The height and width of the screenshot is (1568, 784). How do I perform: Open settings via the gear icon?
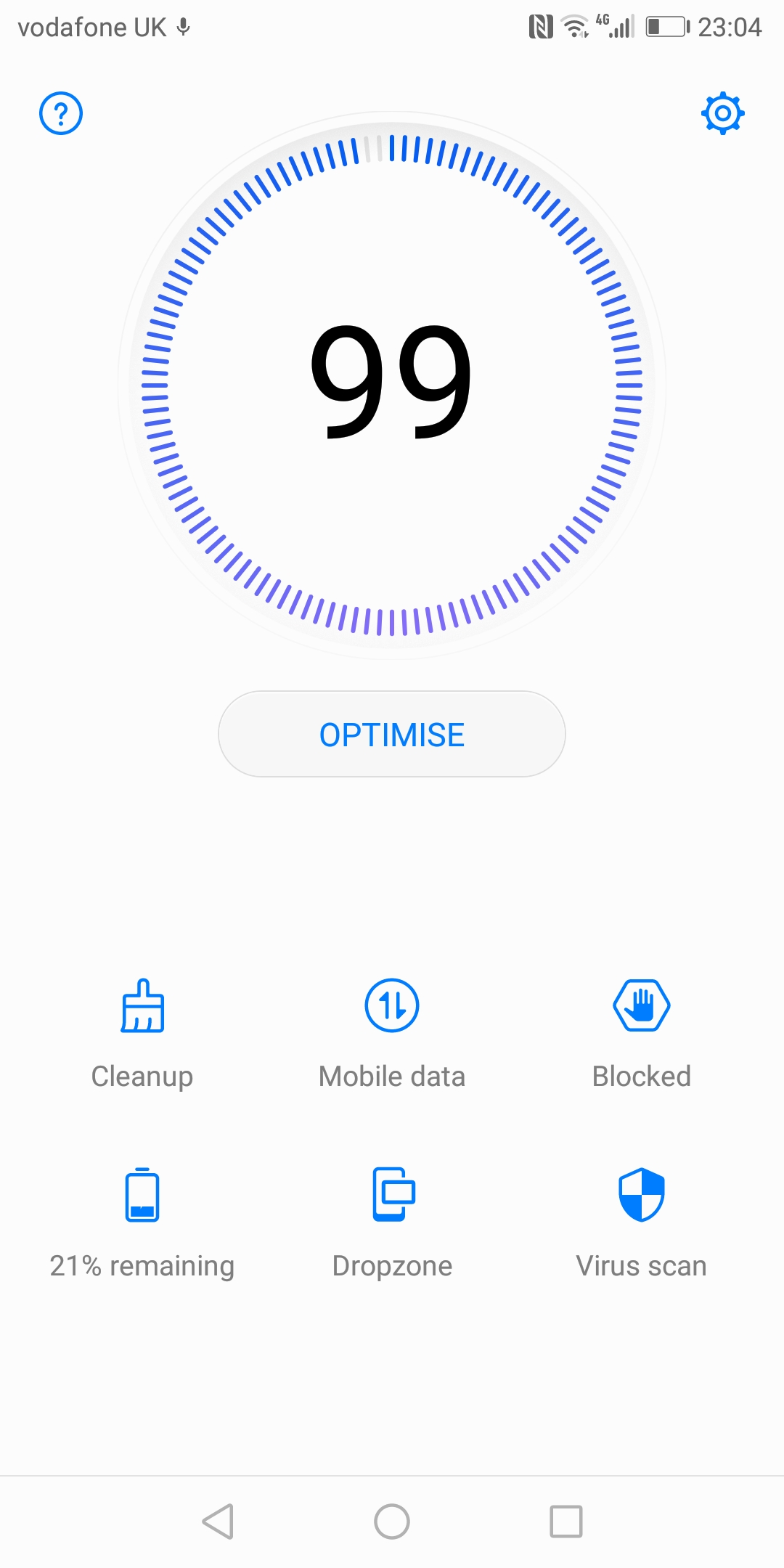(722, 113)
